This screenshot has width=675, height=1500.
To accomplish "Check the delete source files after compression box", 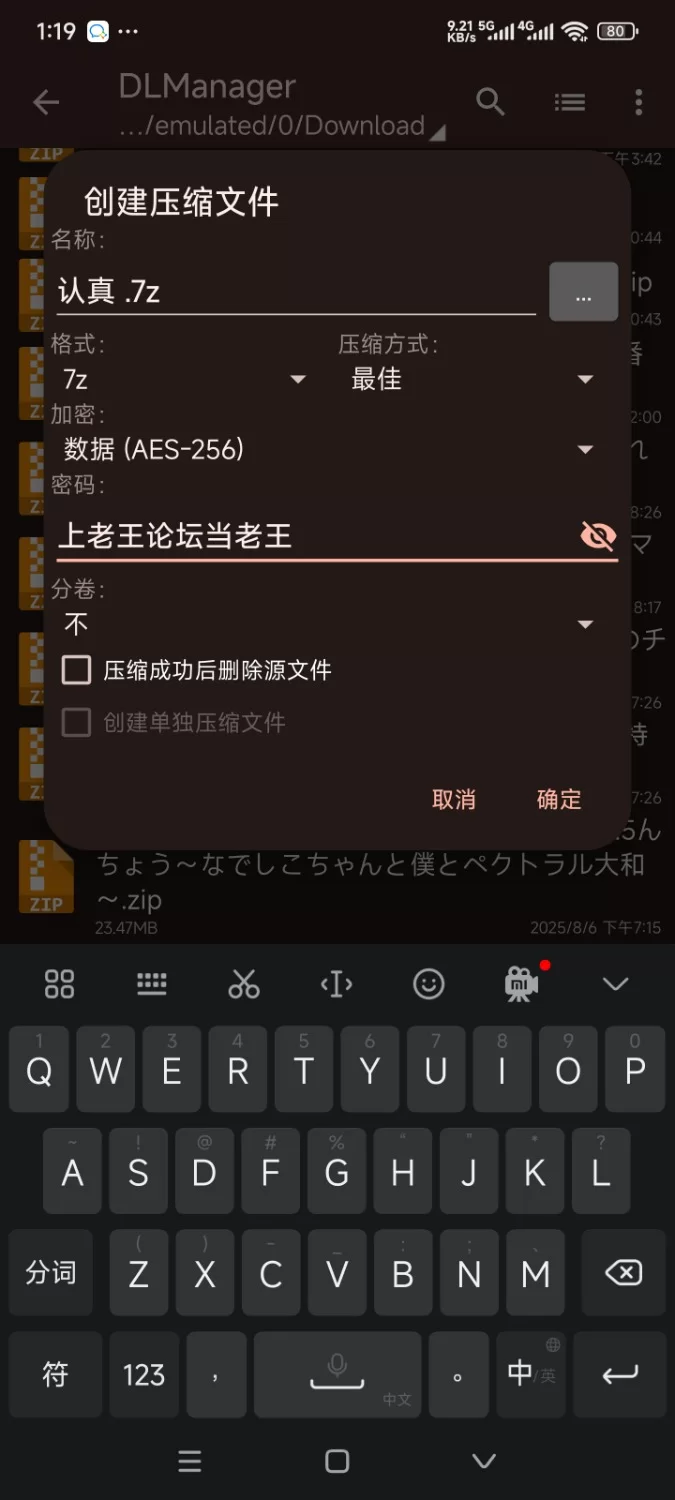I will (x=77, y=670).
